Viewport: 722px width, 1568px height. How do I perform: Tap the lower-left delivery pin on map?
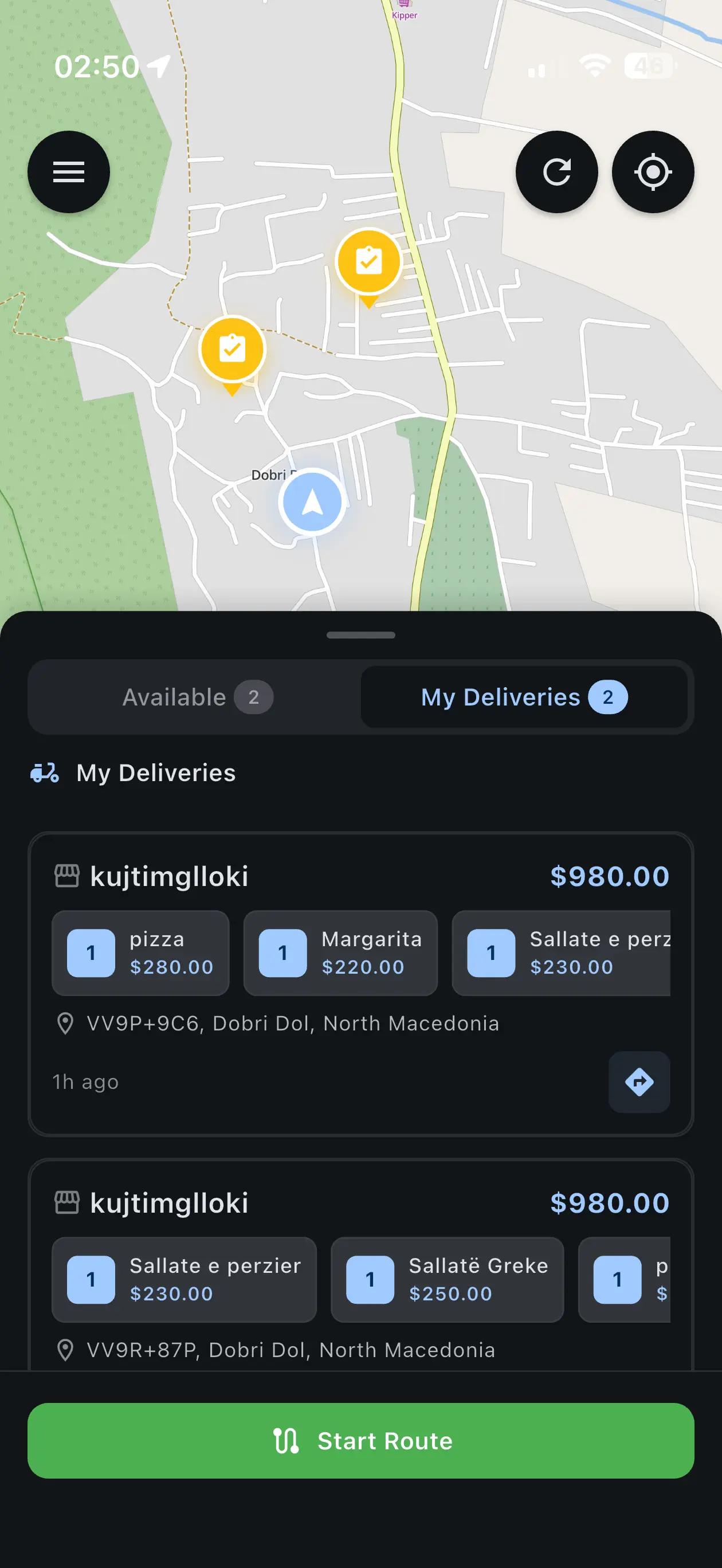[232, 350]
